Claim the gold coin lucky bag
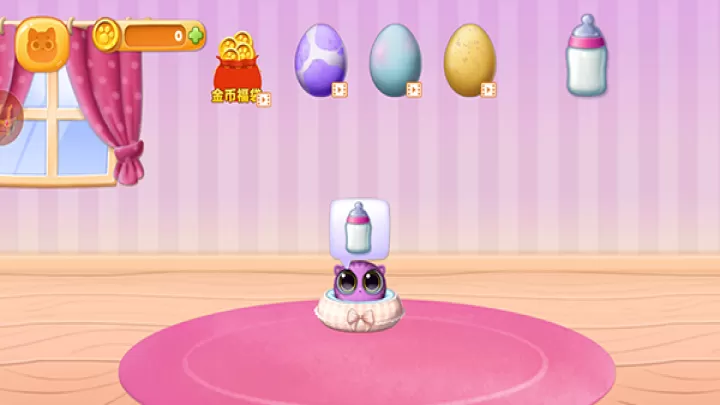 coord(240,68)
